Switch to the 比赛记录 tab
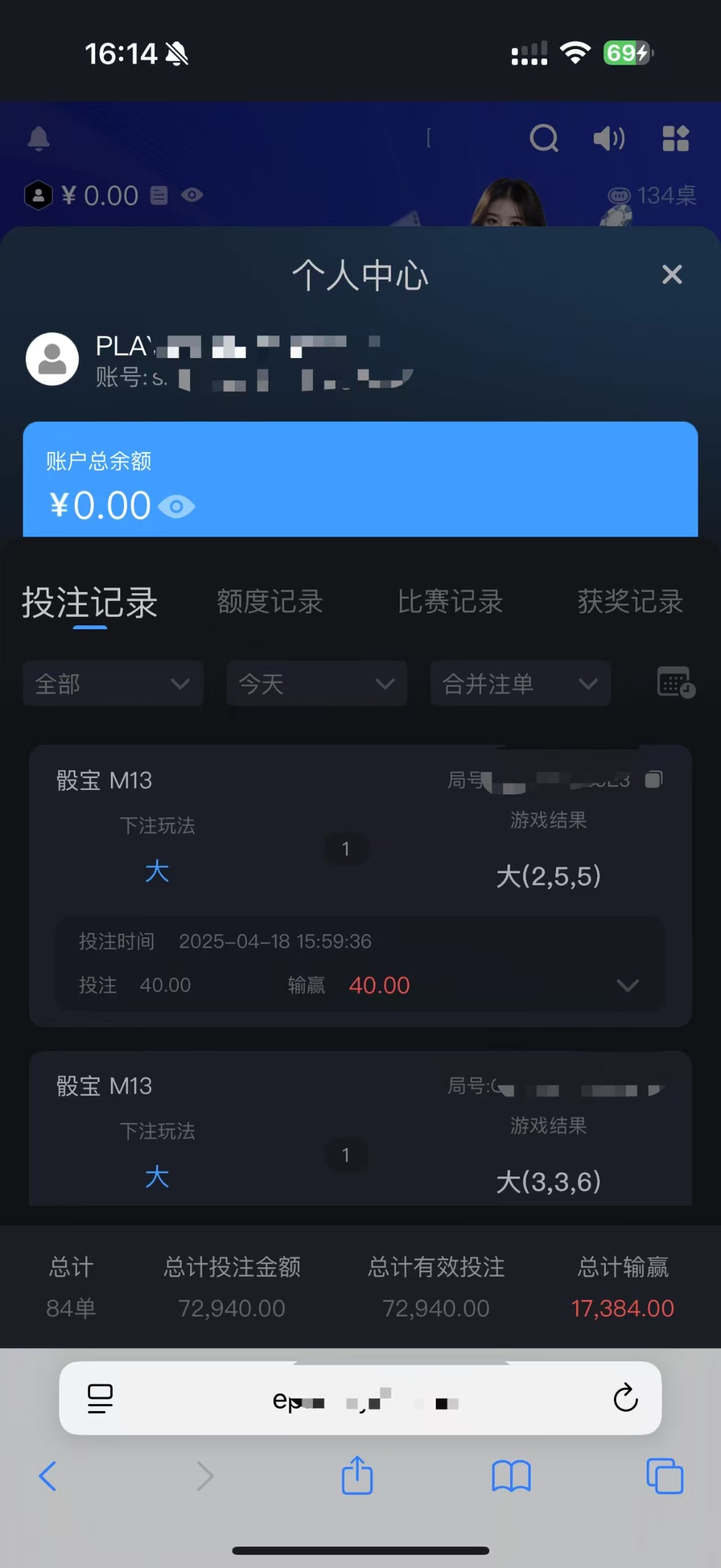The height and width of the screenshot is (1568, 721). pyautogui.click(x=450, y=602)
